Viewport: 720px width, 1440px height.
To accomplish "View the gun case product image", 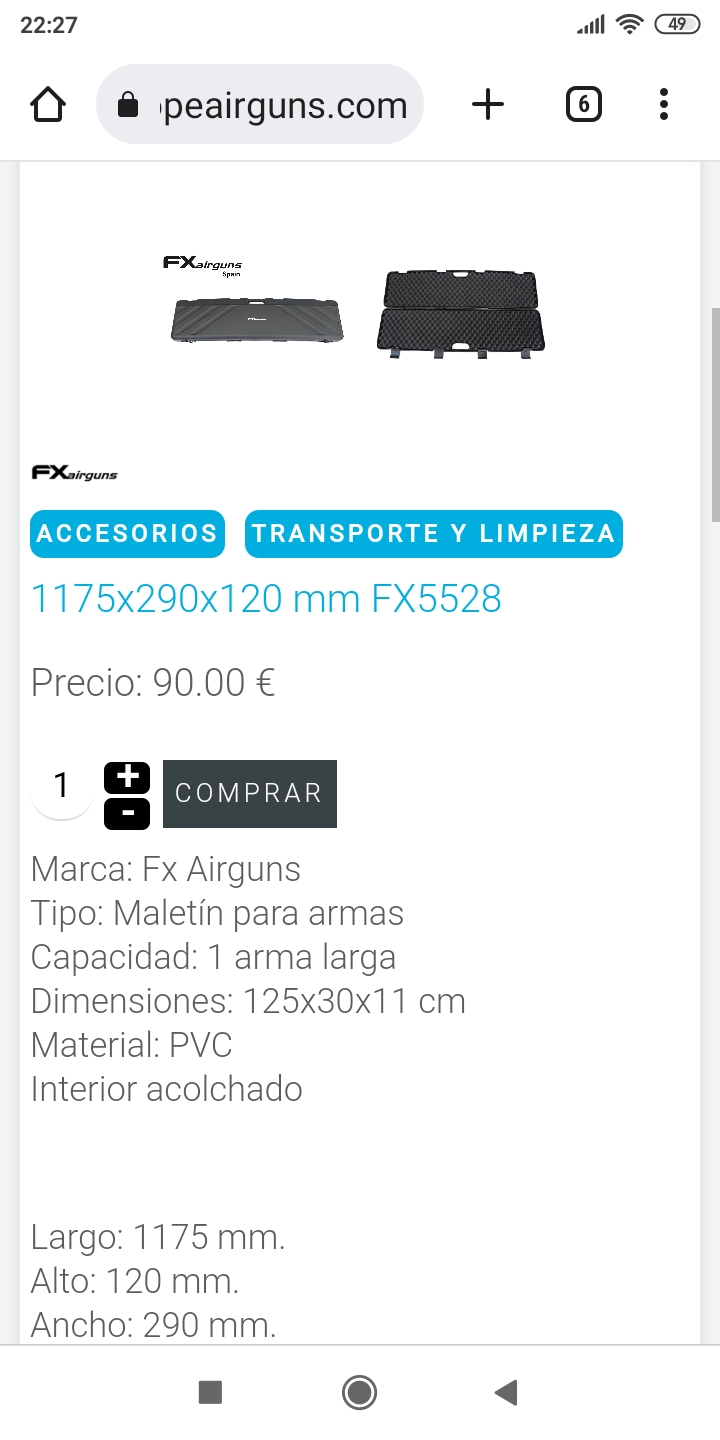I will click(x=360, y=310).
